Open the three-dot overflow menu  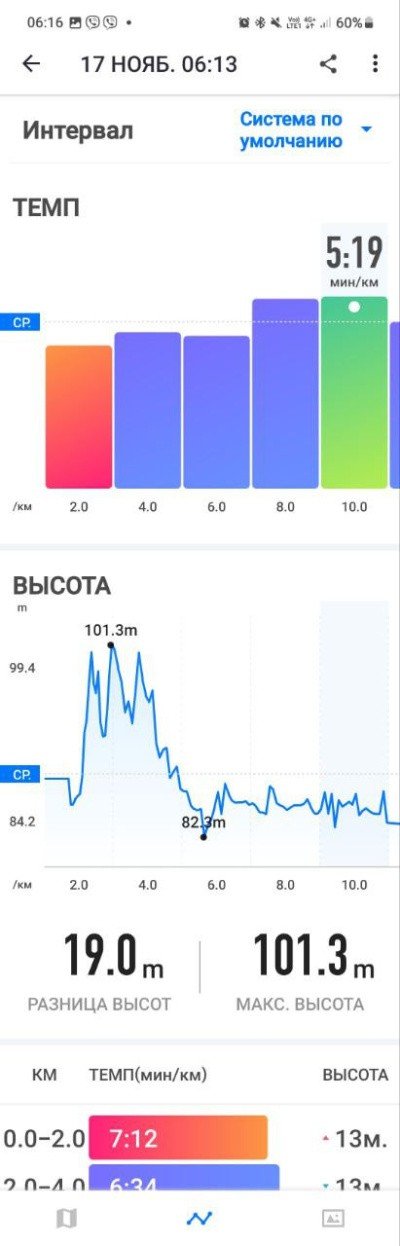tap(375, 64)
